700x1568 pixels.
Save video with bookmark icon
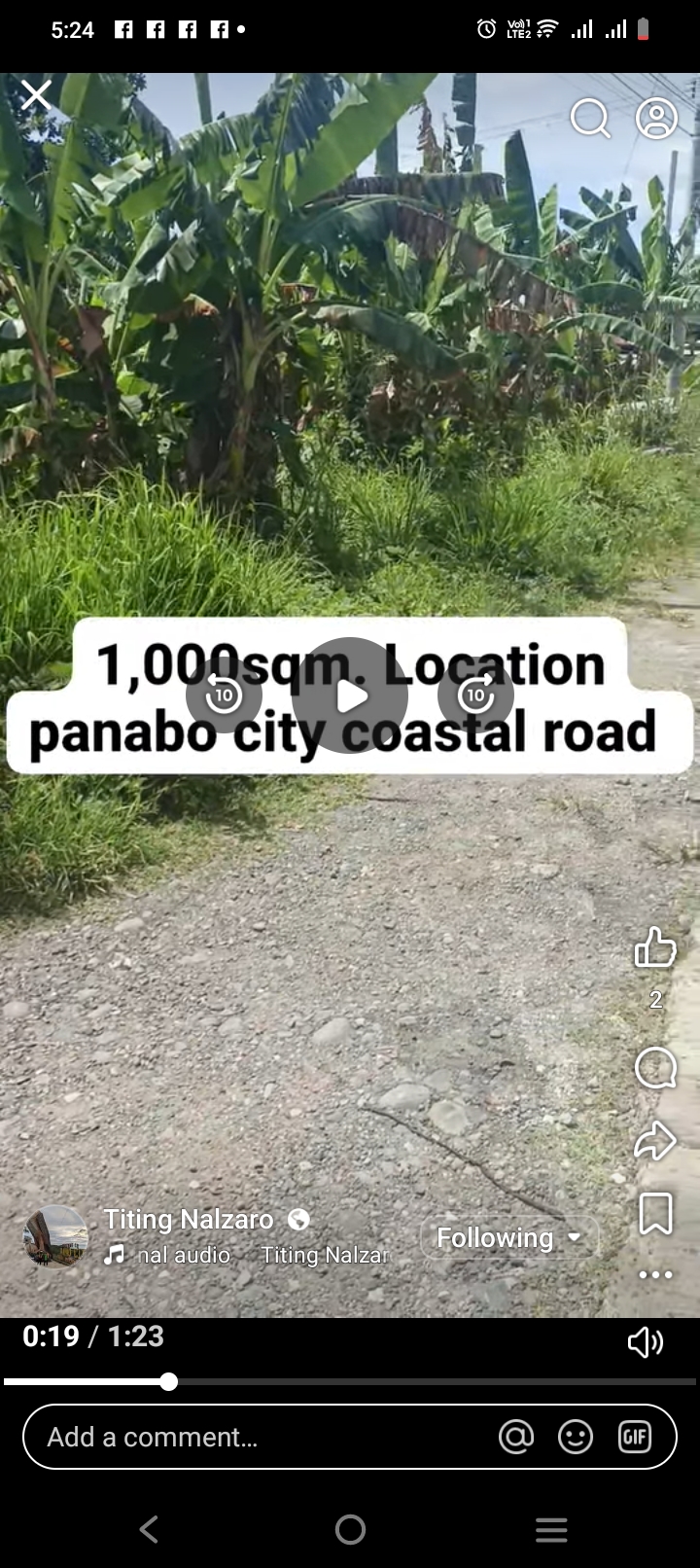[655, 1214]
